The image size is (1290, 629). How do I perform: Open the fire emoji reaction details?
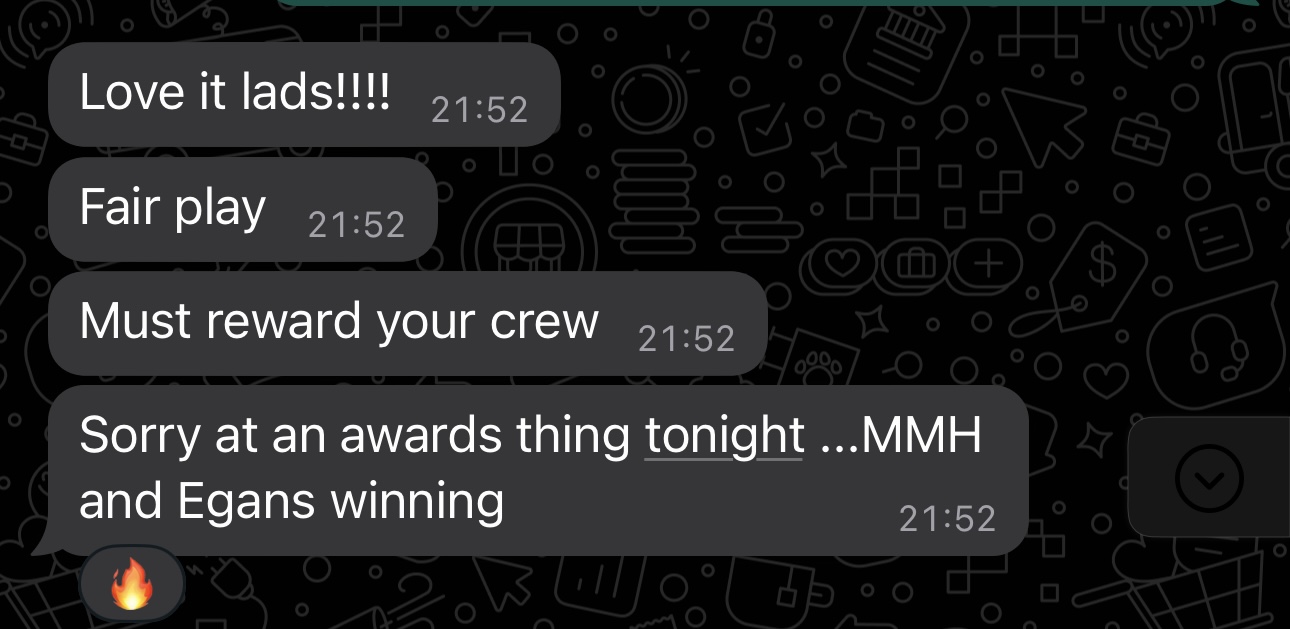132,583
